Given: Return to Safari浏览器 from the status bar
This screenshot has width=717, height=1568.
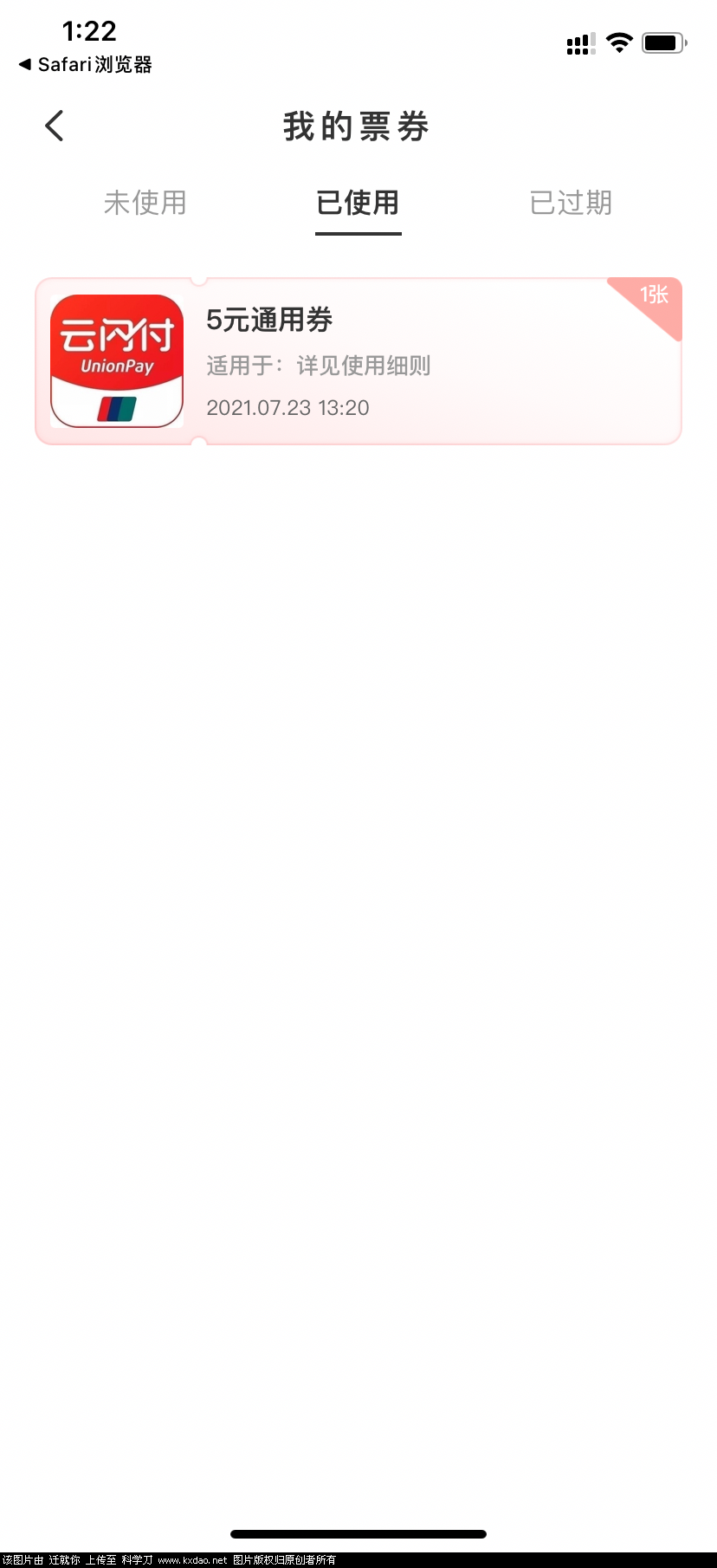Looking at the screenshot, I should [x=85, y=65].
